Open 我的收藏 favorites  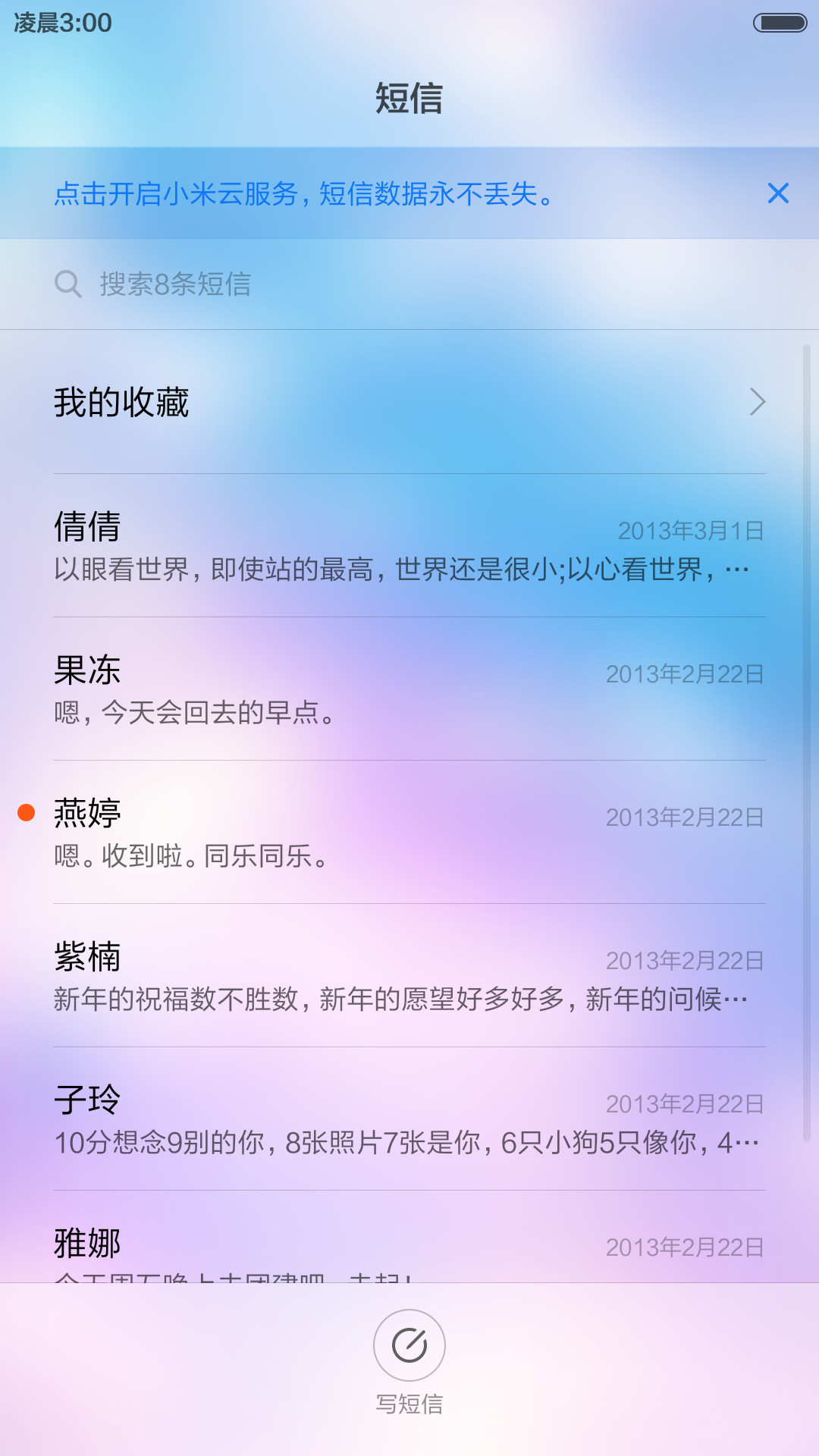coord(409,402)
